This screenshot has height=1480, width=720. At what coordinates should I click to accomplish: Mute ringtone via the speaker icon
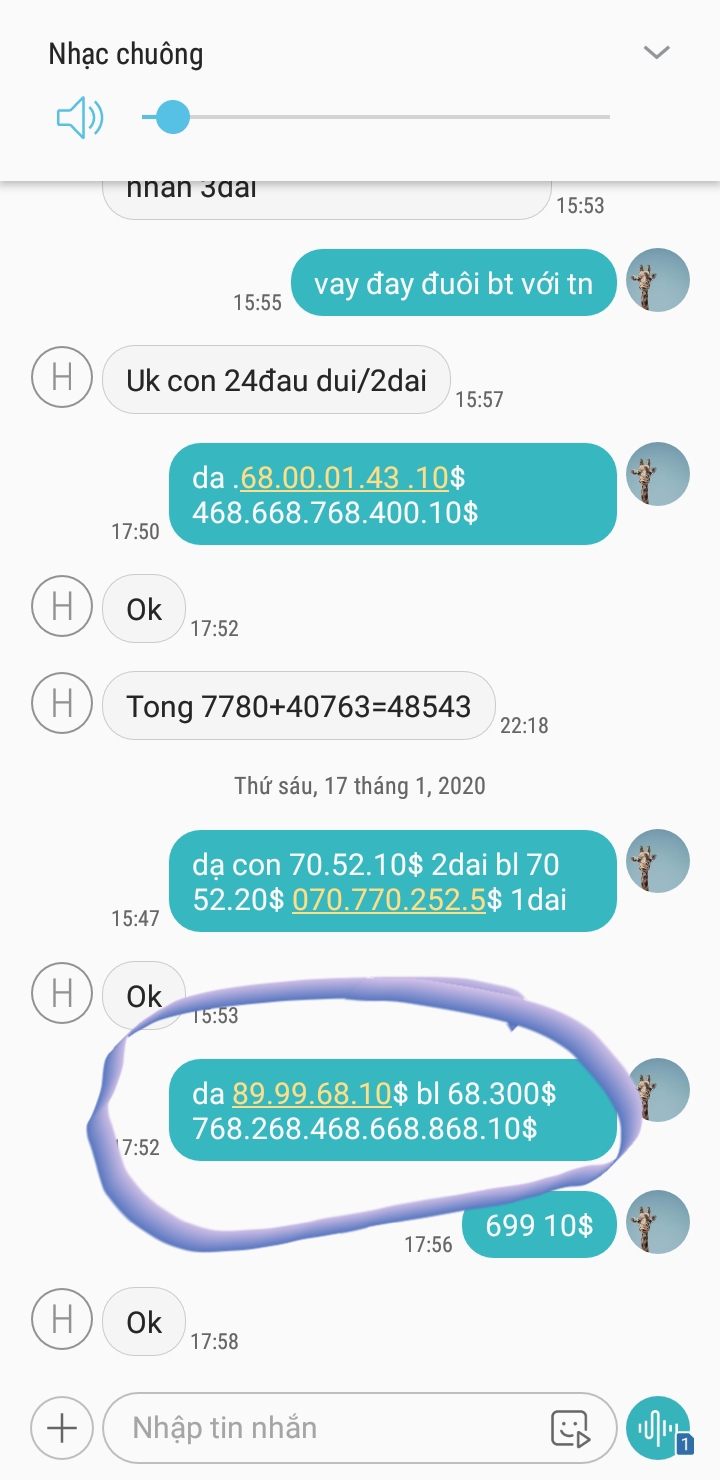point(80,118)
